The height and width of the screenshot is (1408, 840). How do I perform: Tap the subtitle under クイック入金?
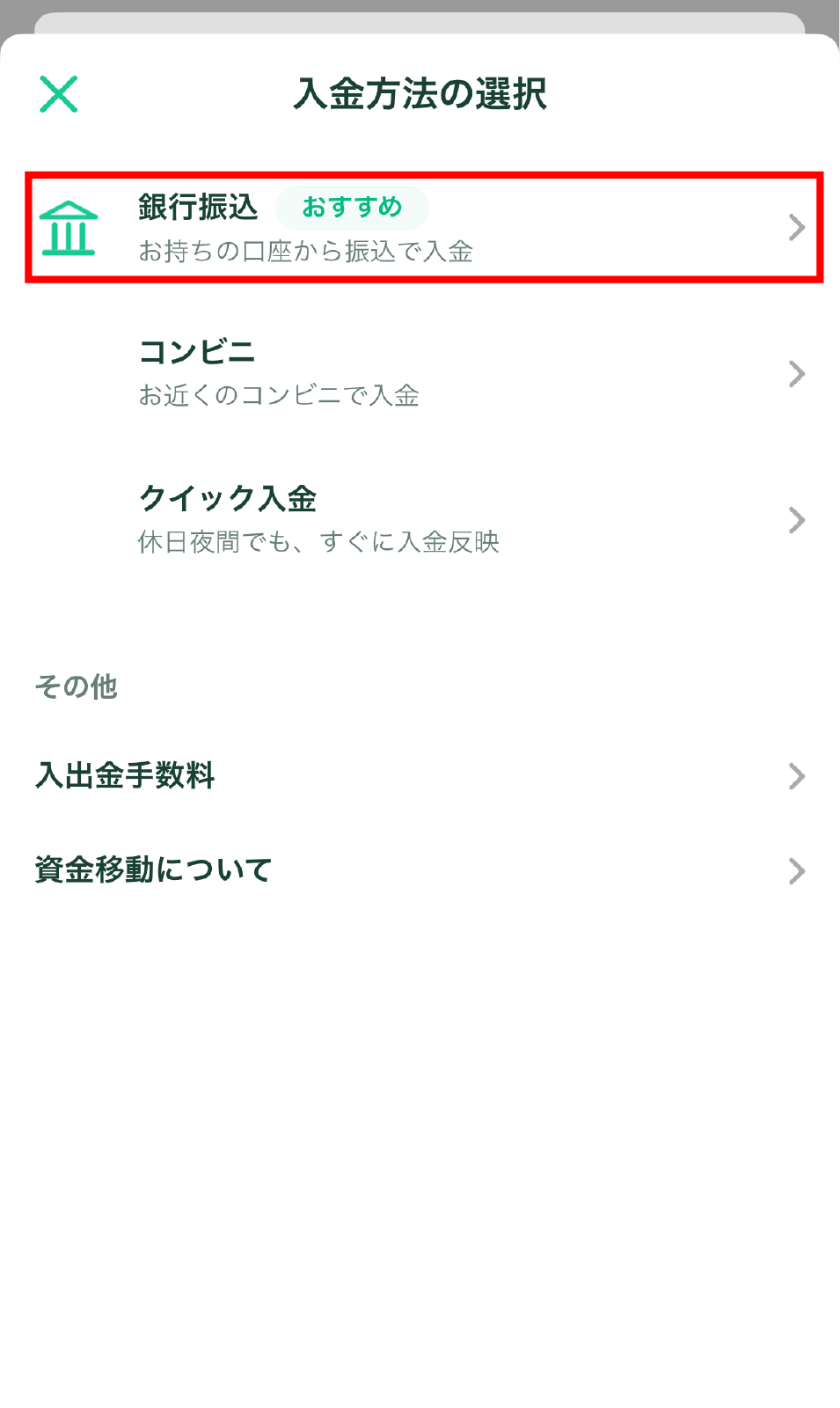(x=322, y=543)
